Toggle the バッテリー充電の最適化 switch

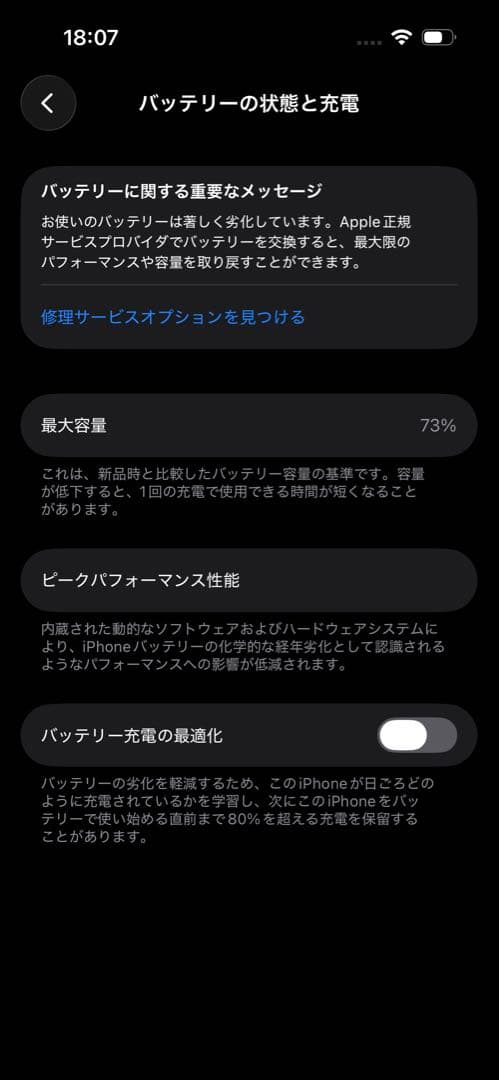pos(417,735)
